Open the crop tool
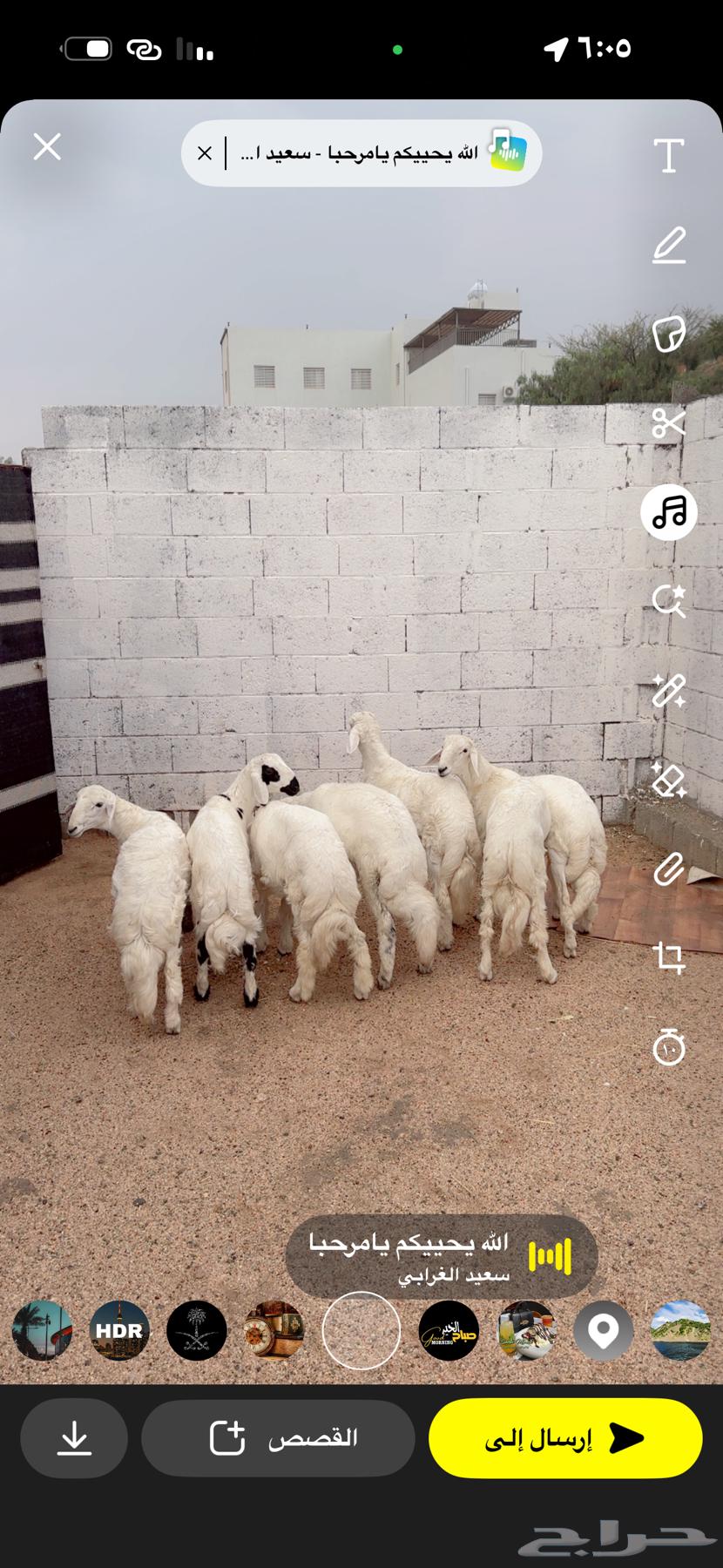Viewport: 723px width, 1568px height. click(x=669, y=958)
